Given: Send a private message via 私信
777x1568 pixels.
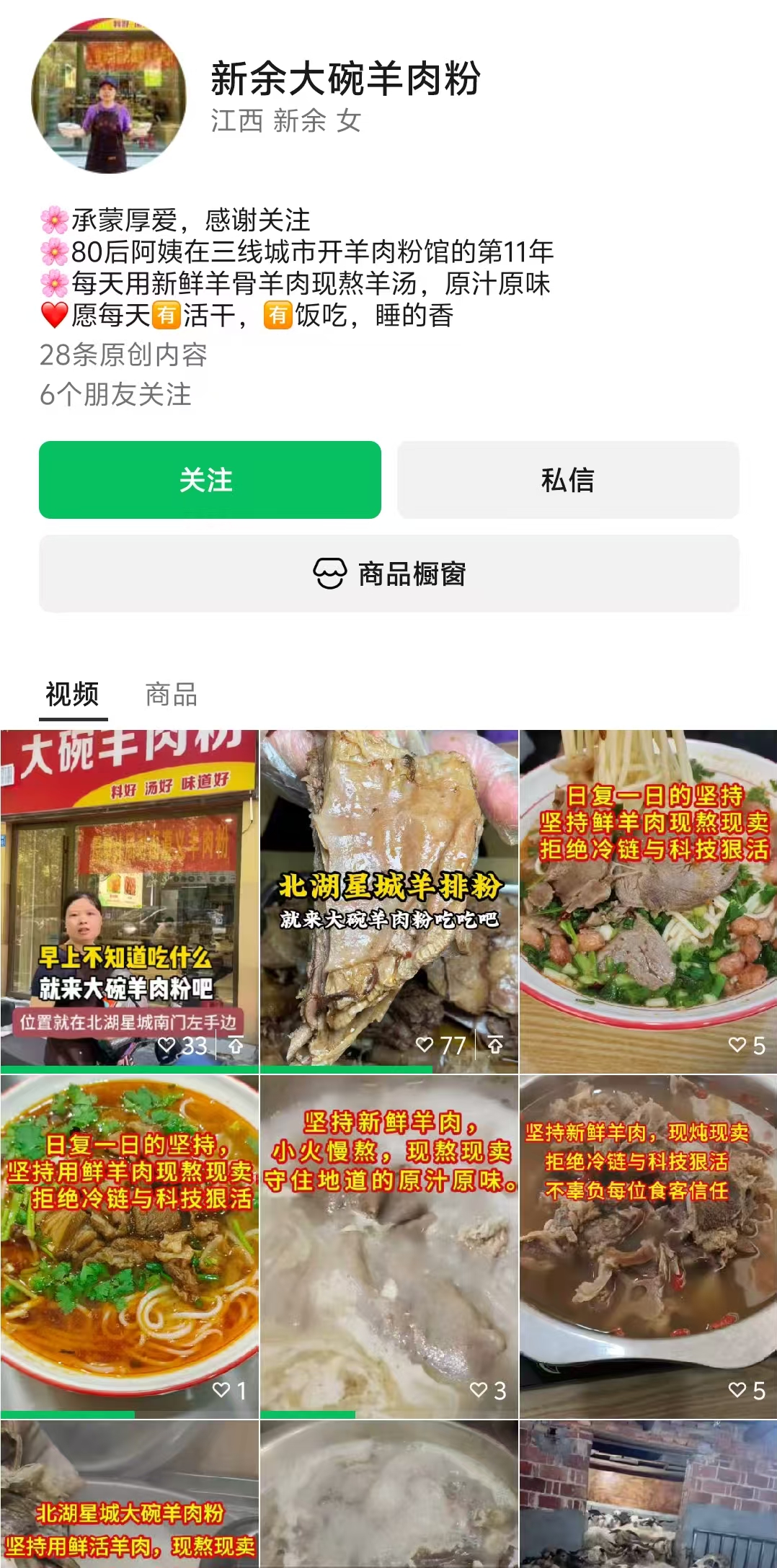Looking at the screenshot, I should pyautogui.click(x=568, y=480).
